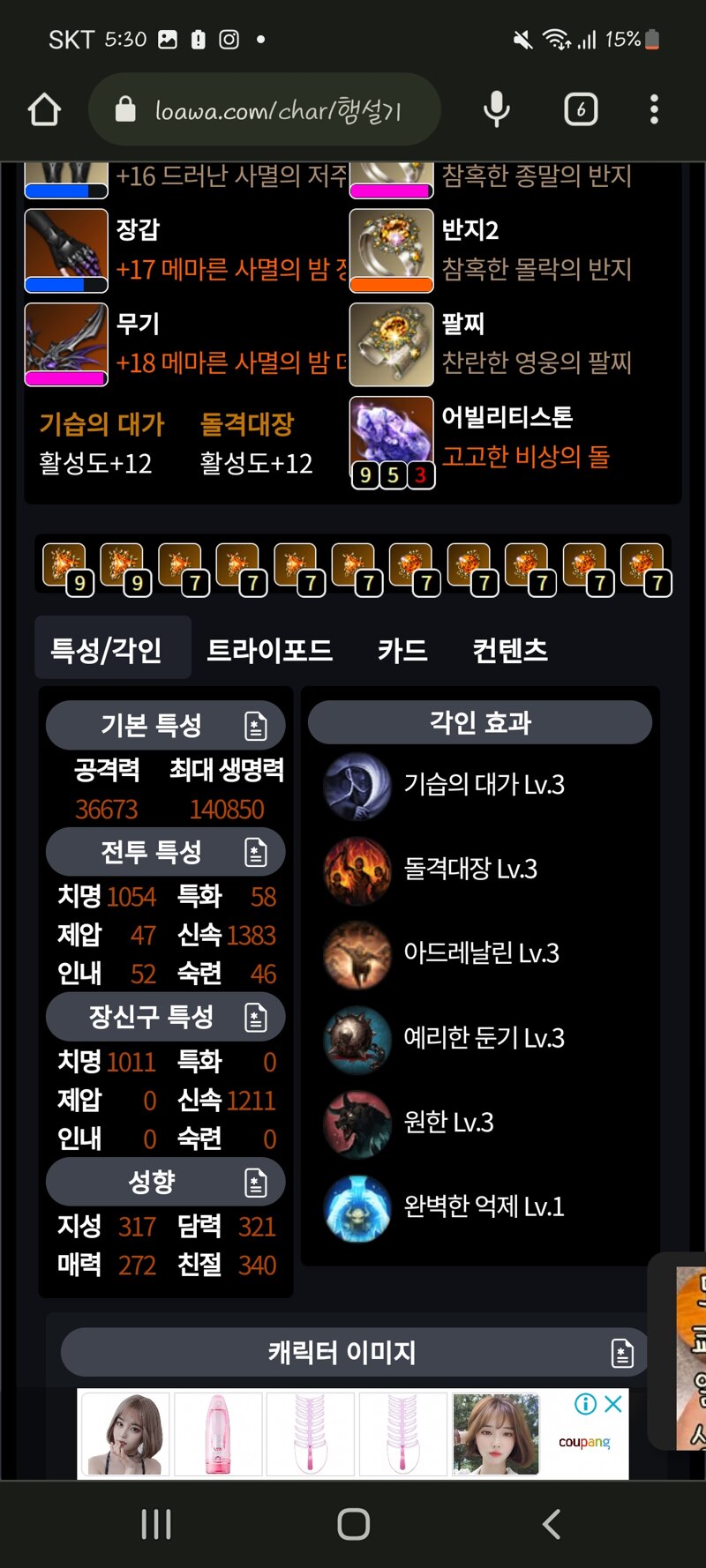Screen dimensions: 706x1568
Task: Tap the document icon on 캐릭터 이미지
Action: coord(622,1353)
